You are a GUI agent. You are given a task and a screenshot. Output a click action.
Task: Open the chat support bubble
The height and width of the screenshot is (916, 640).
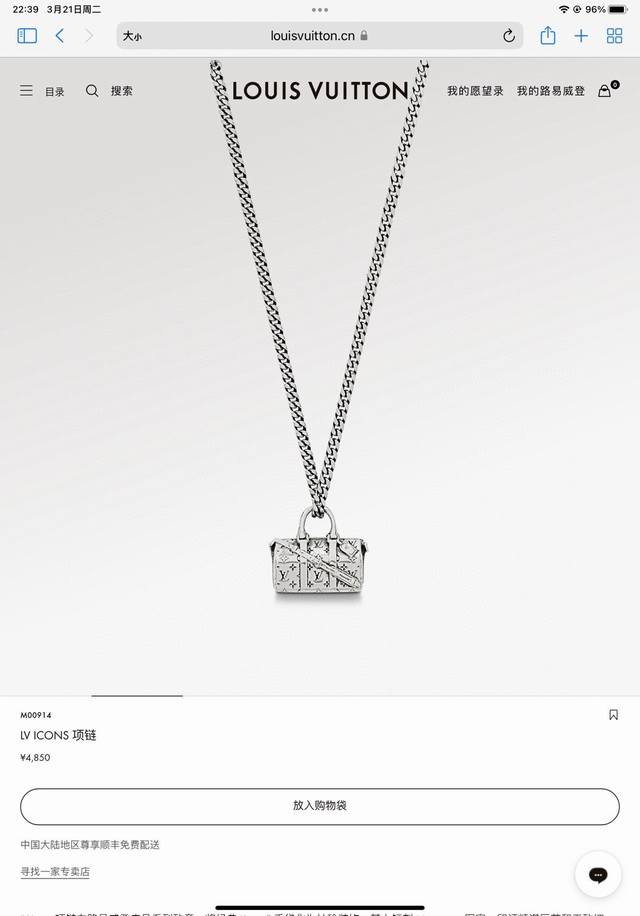(x=598, y=875)
